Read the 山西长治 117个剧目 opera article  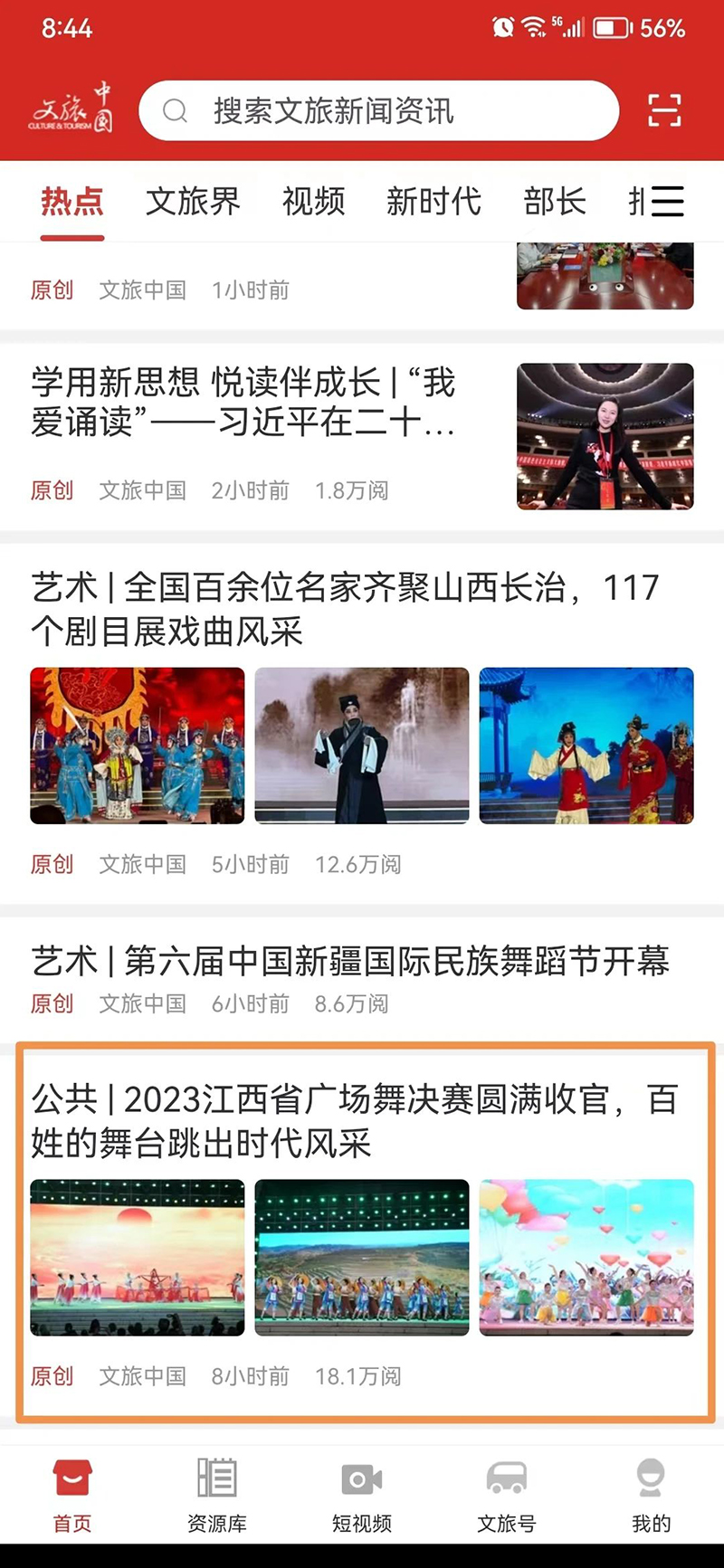pyautogui.click(x=344, y=609)
